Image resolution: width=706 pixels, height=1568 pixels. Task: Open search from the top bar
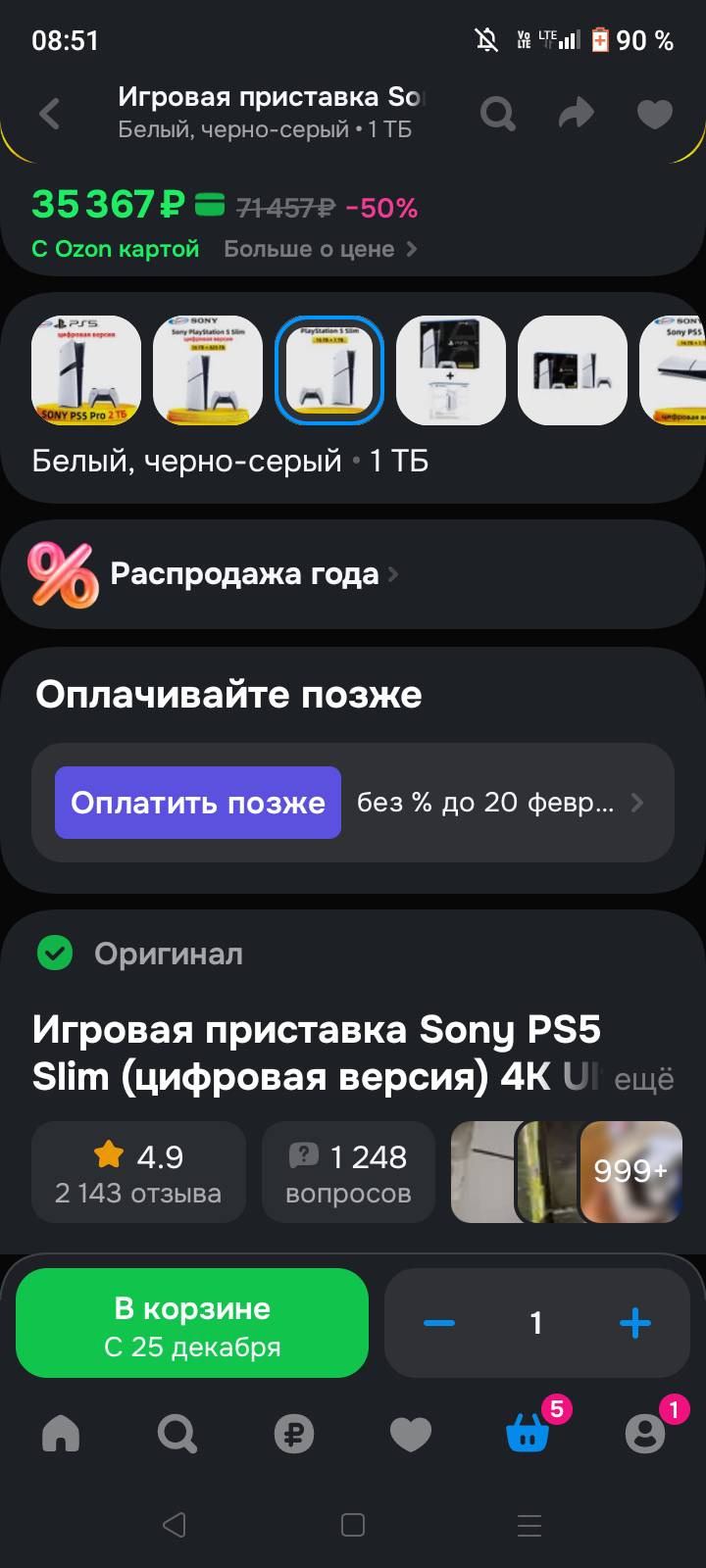tap(498, 114)
